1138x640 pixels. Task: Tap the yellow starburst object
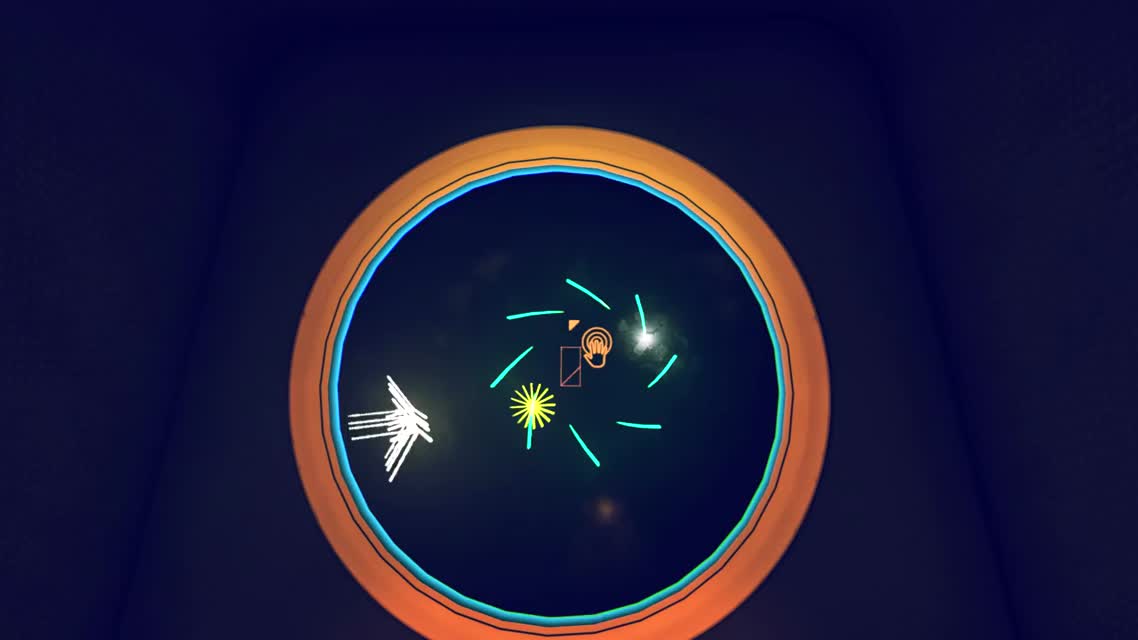(x=532, y=405)
